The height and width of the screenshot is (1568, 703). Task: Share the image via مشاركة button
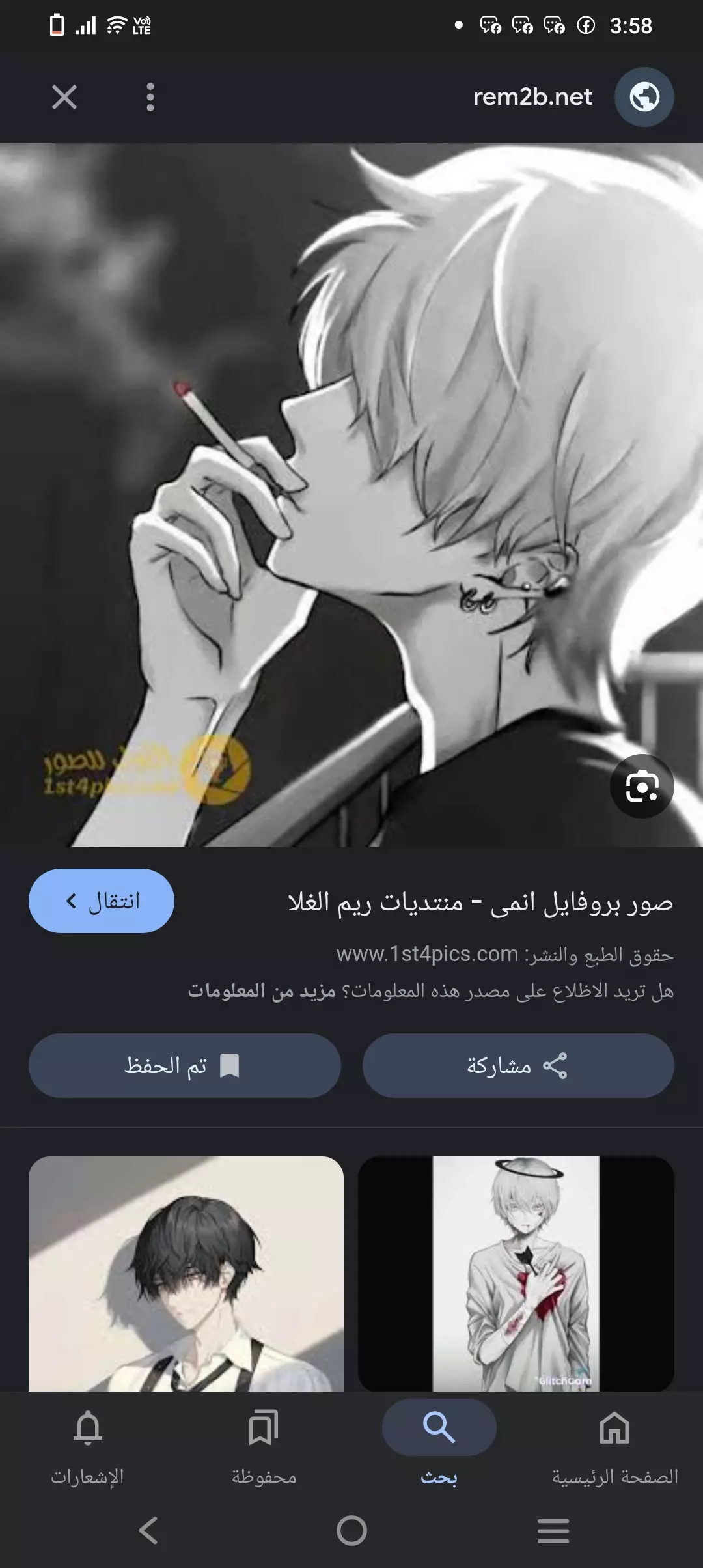[x=518, y=1066]
